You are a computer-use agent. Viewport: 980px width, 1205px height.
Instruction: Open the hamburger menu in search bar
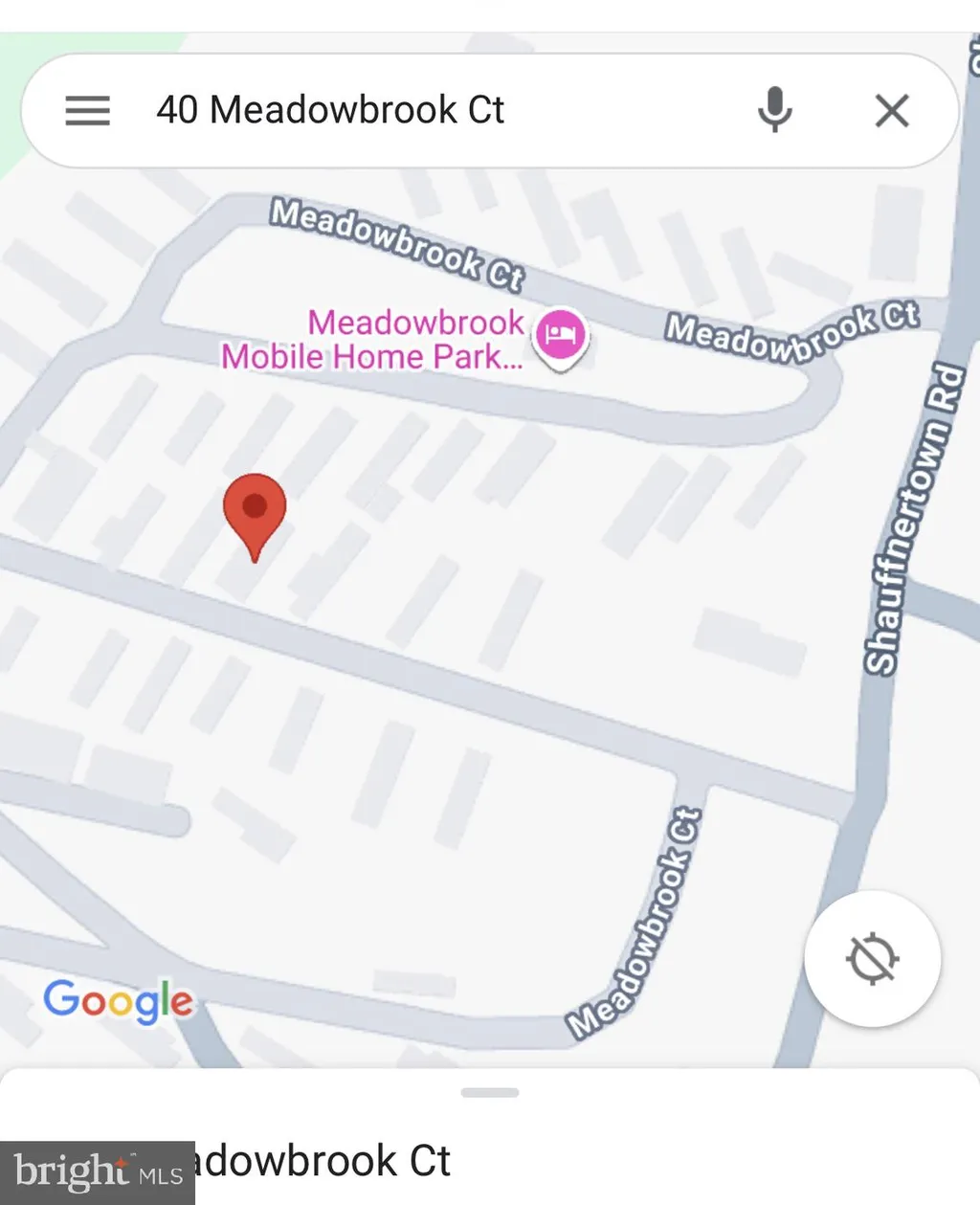click(87, 111)
